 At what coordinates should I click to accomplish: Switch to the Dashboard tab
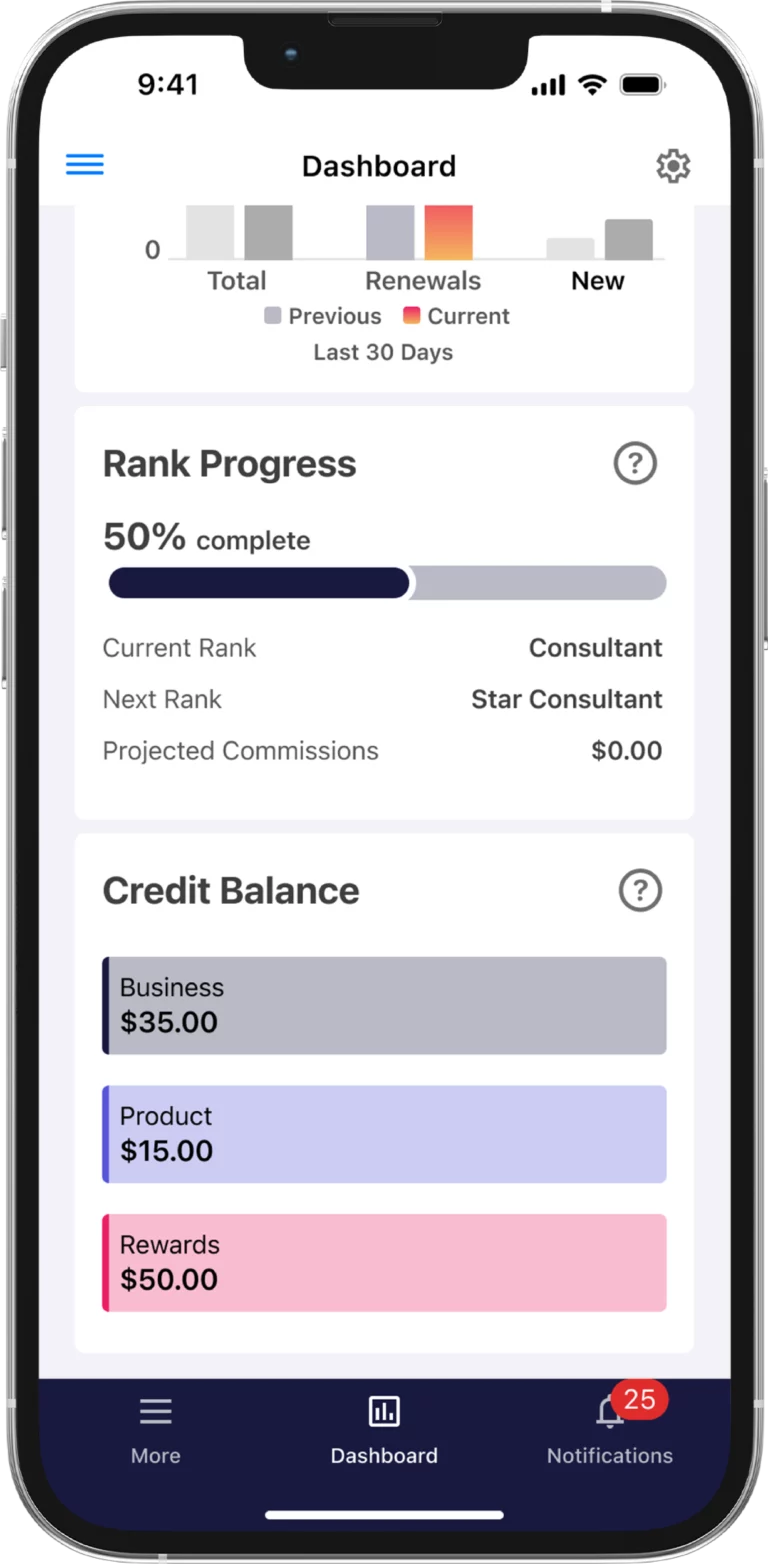coord(384,1430)
